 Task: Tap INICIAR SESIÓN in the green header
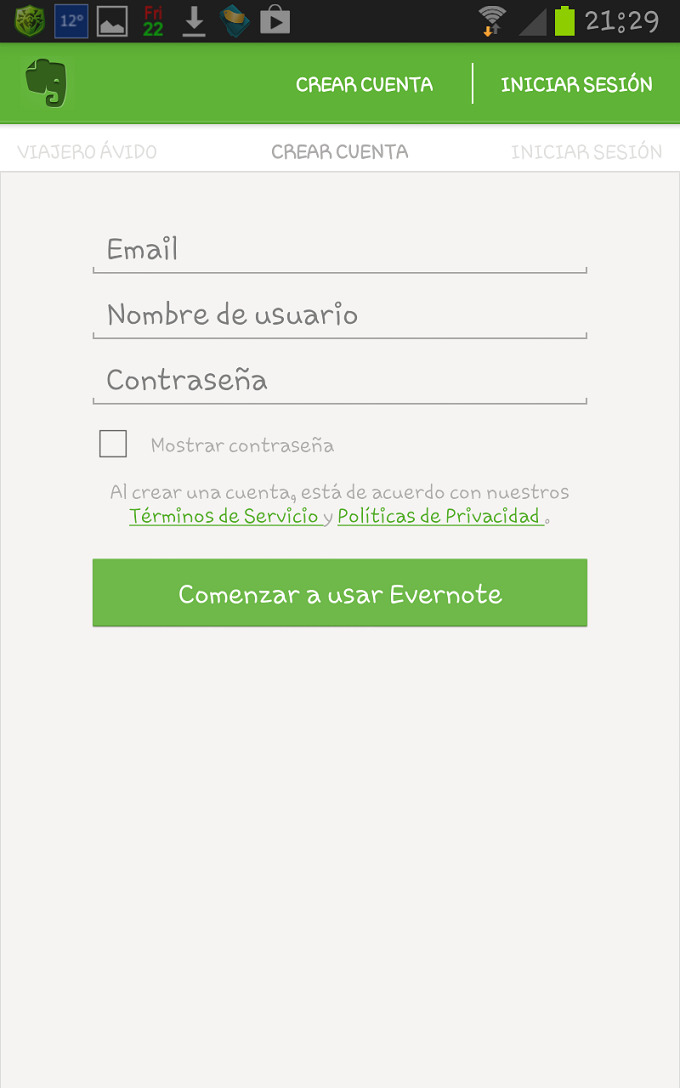576,85
